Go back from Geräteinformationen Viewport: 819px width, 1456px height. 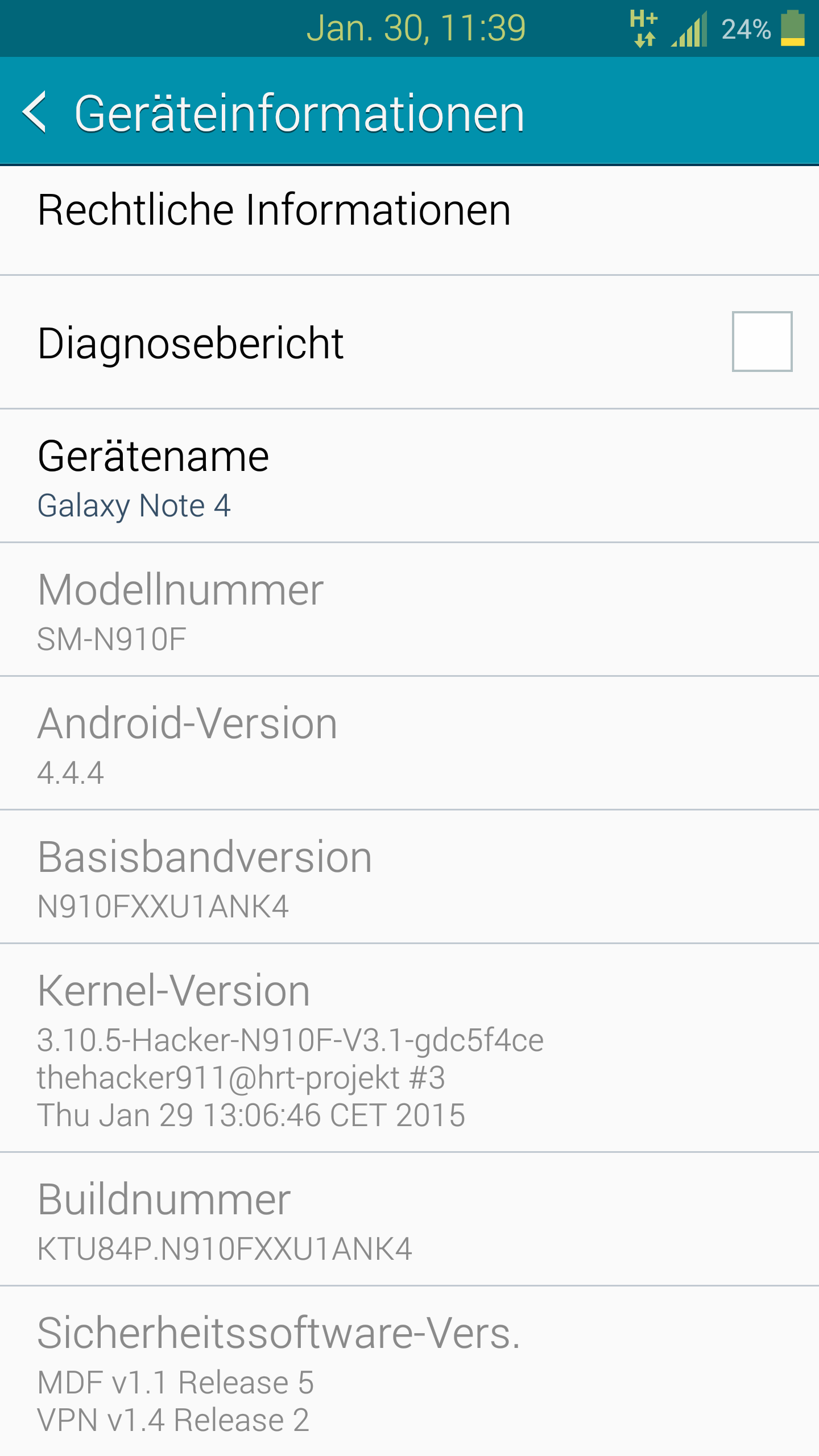(35, 112)
